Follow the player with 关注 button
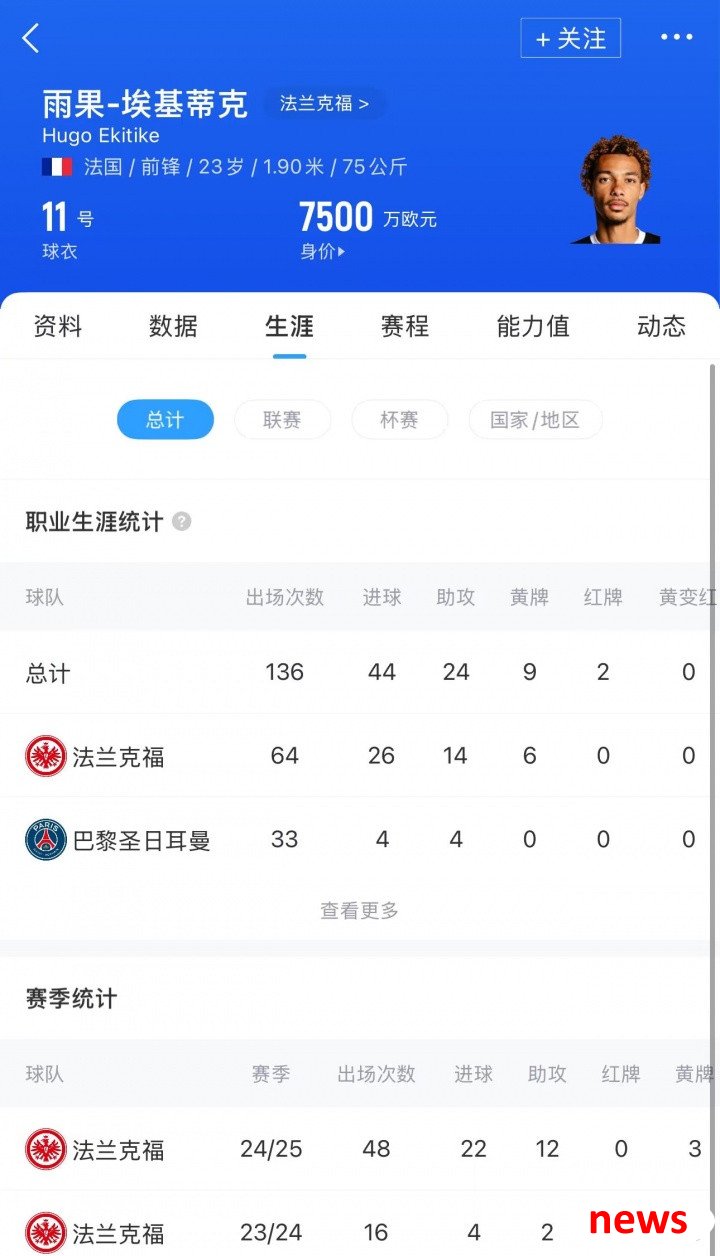 tap(571, 38)
